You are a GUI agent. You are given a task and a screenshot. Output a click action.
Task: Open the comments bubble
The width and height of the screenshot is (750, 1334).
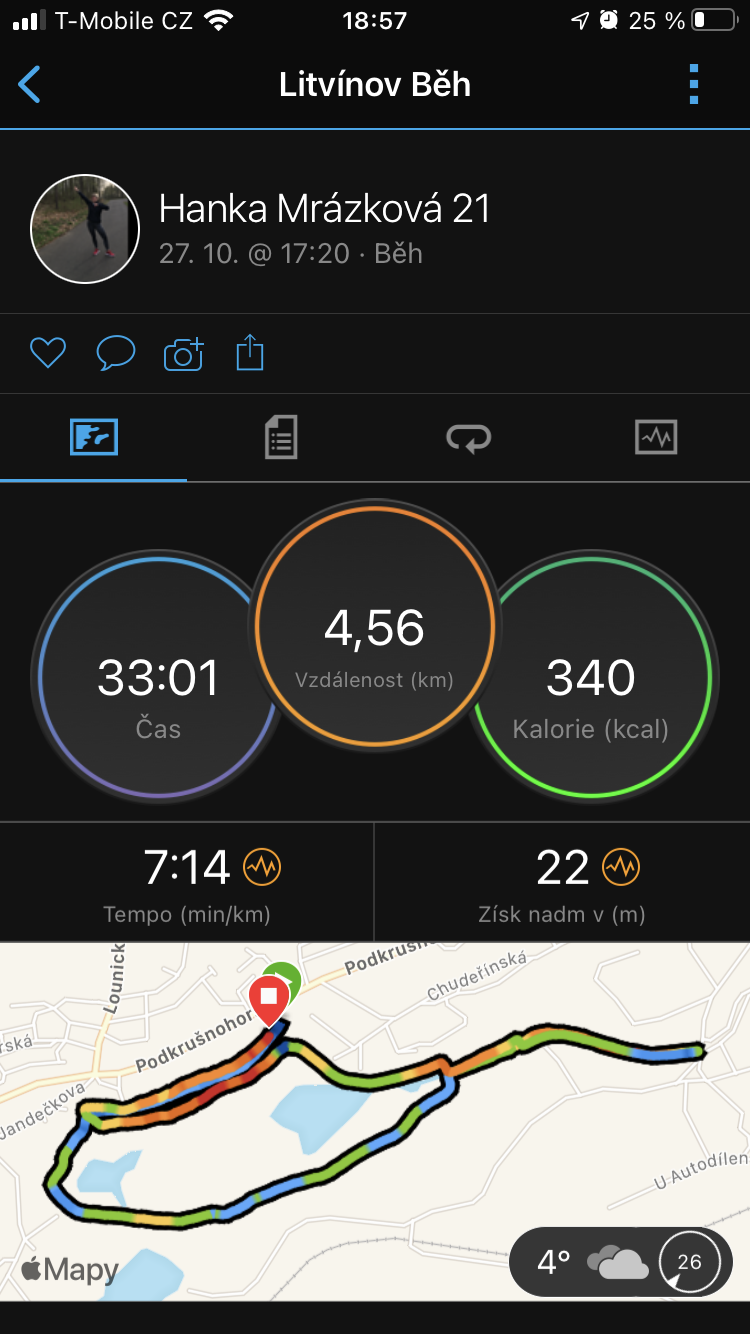click(115, 353)
